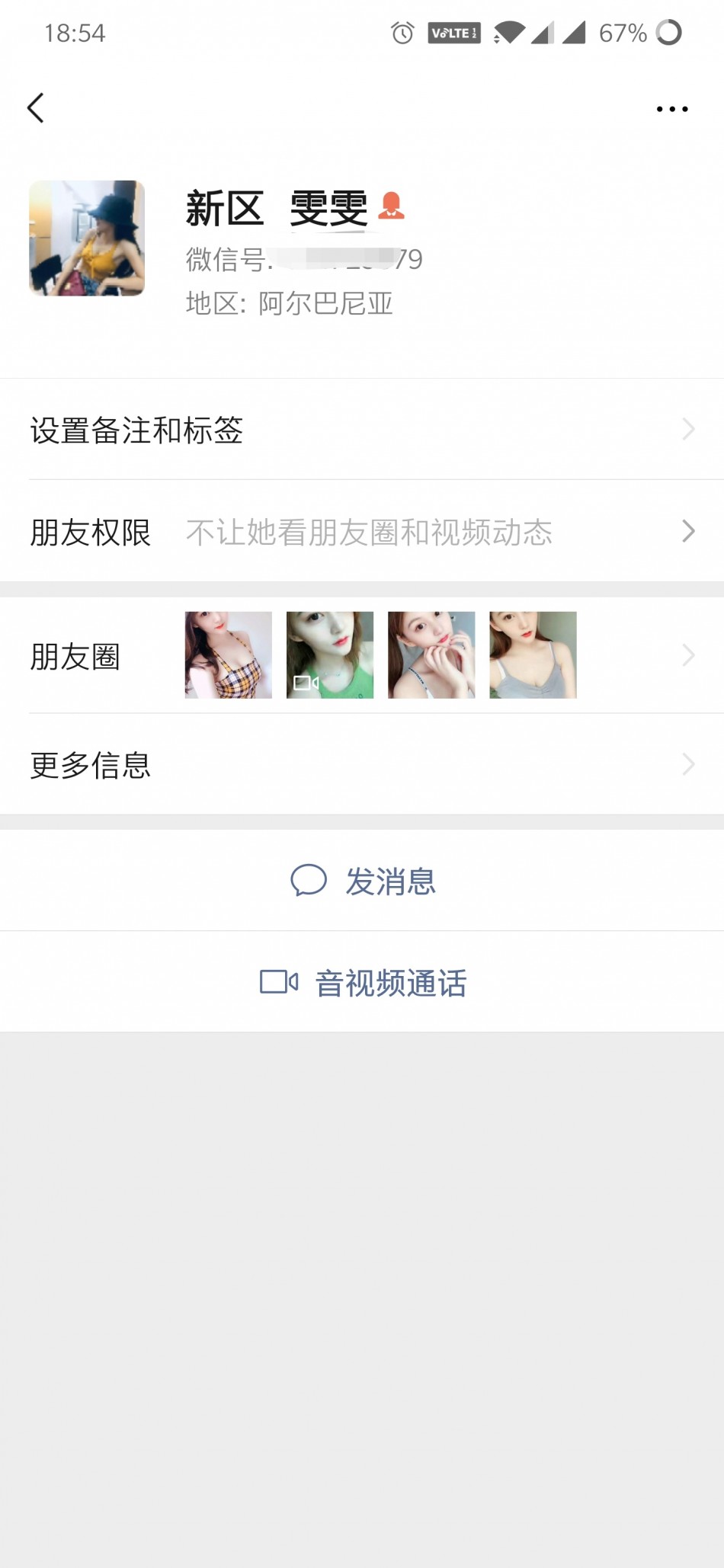Start 音视频通话 voice or video call
Image resolution: width=724 pixels, height=1568 pixels.
(364, 982)
